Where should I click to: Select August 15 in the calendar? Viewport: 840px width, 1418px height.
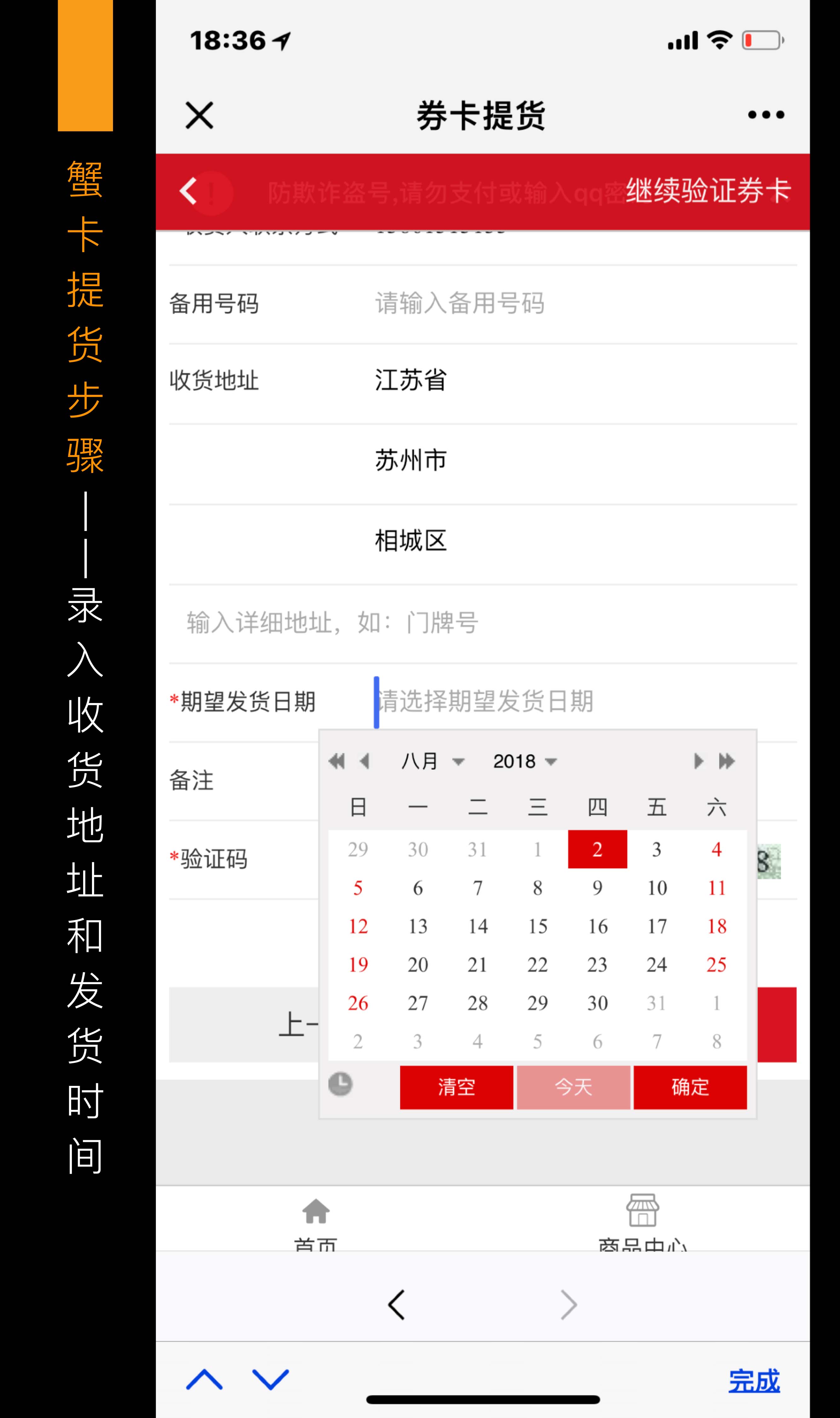point(538,926)
